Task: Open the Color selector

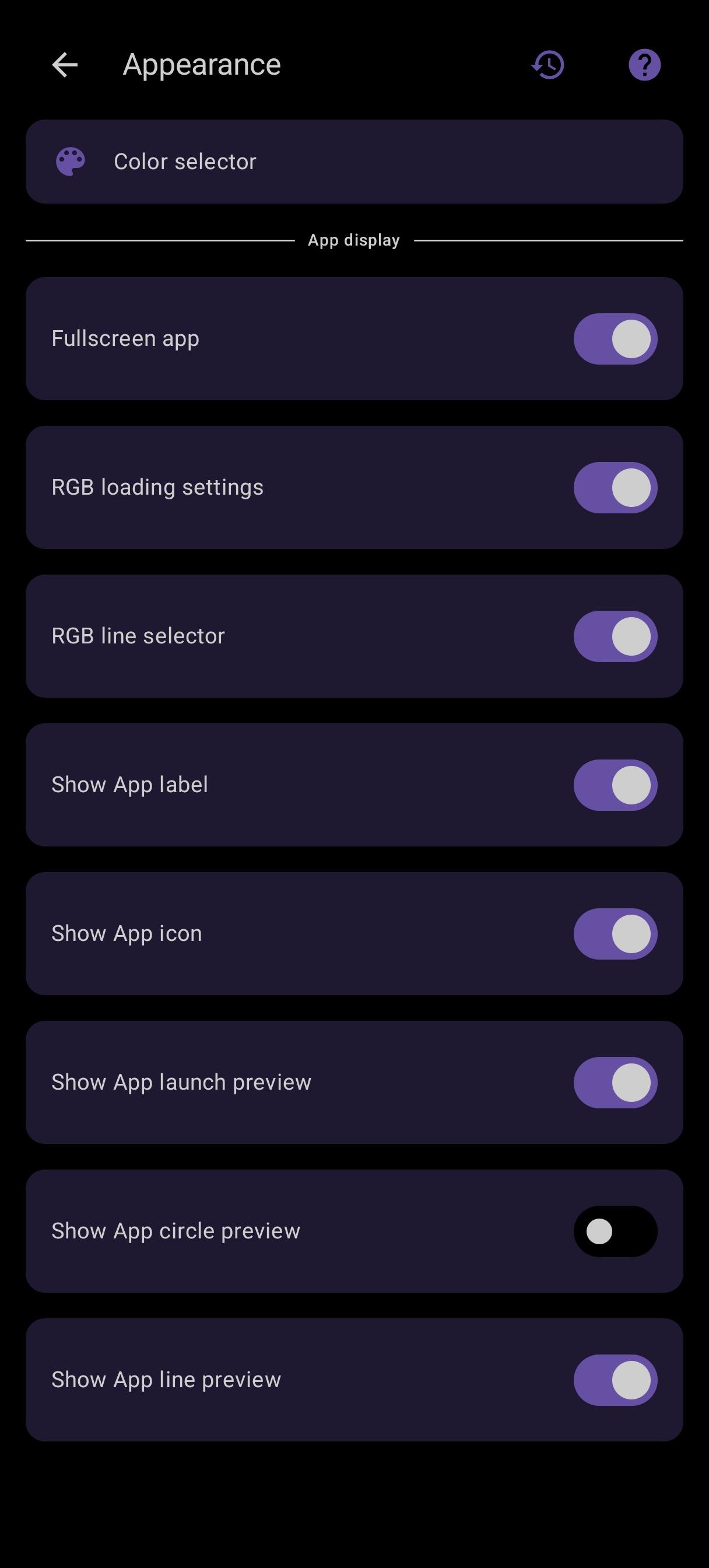Action: 354,162
